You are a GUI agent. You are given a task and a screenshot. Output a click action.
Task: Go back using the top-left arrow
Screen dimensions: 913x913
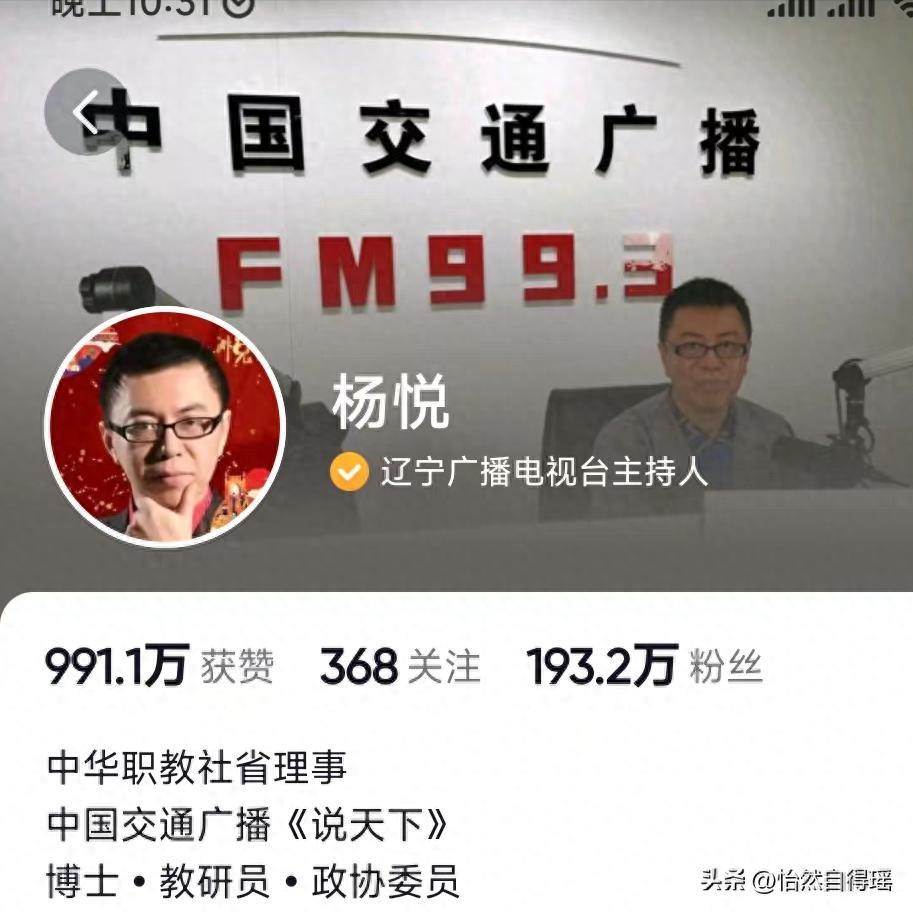click(x=86, y=111)
